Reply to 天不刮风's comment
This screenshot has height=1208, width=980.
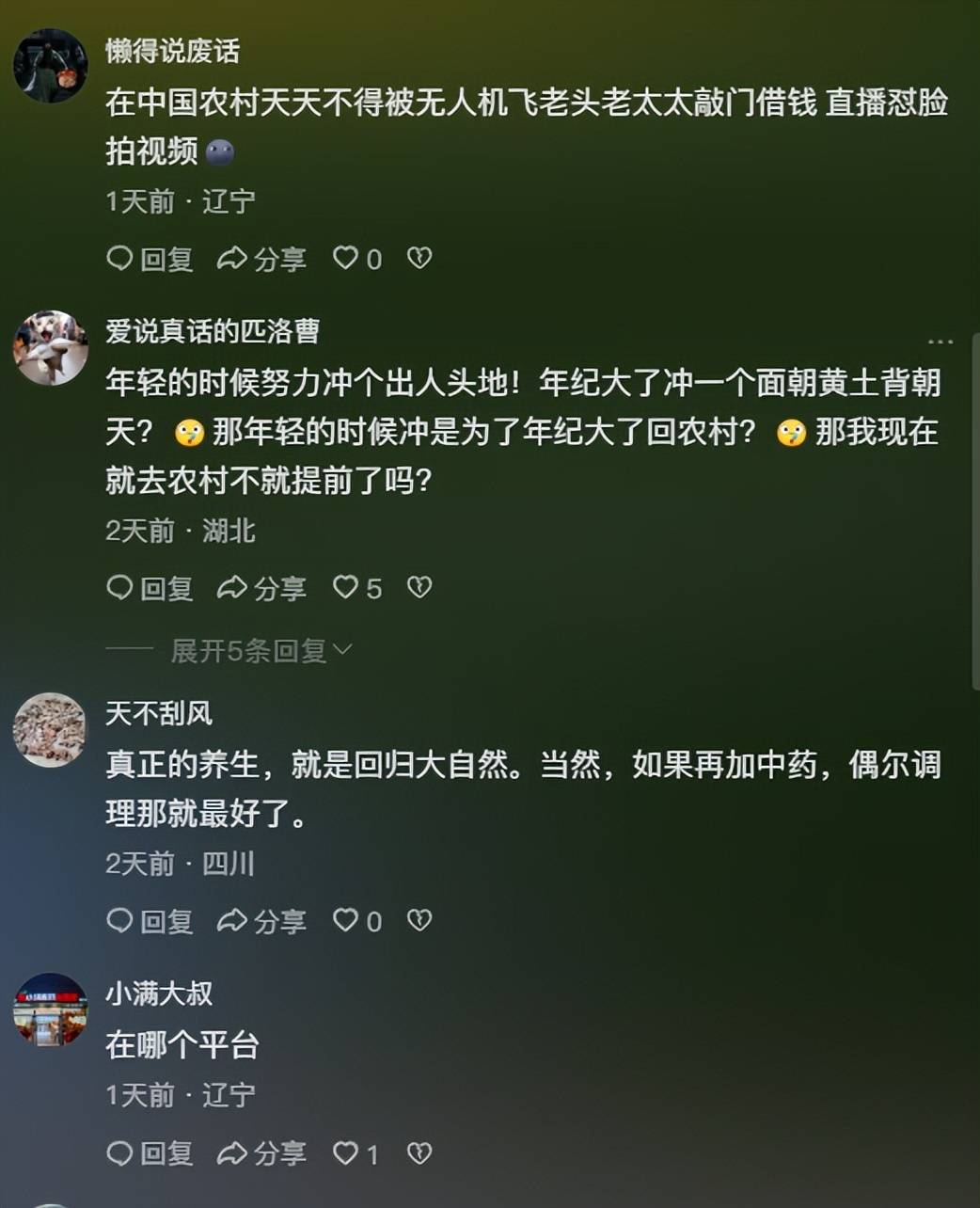click(149, 921)
